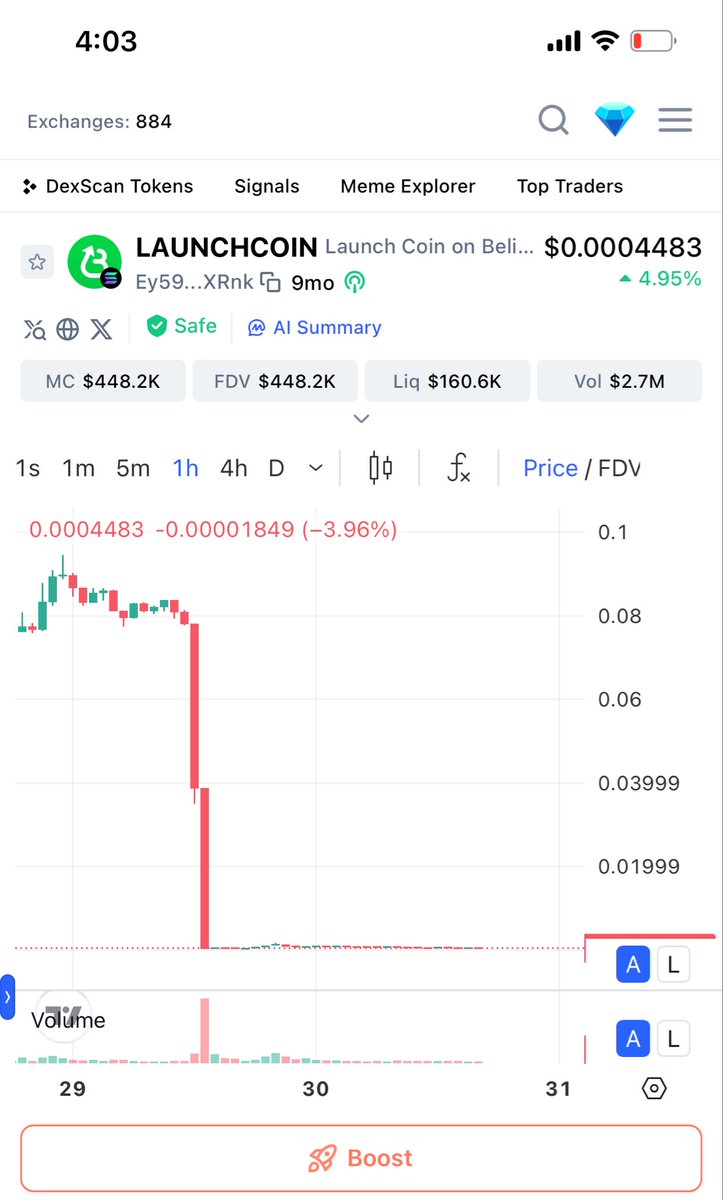The image size is (723, 1200).
Task: Open the interval dropdown arrow
Action: click(x=315, y=468)
